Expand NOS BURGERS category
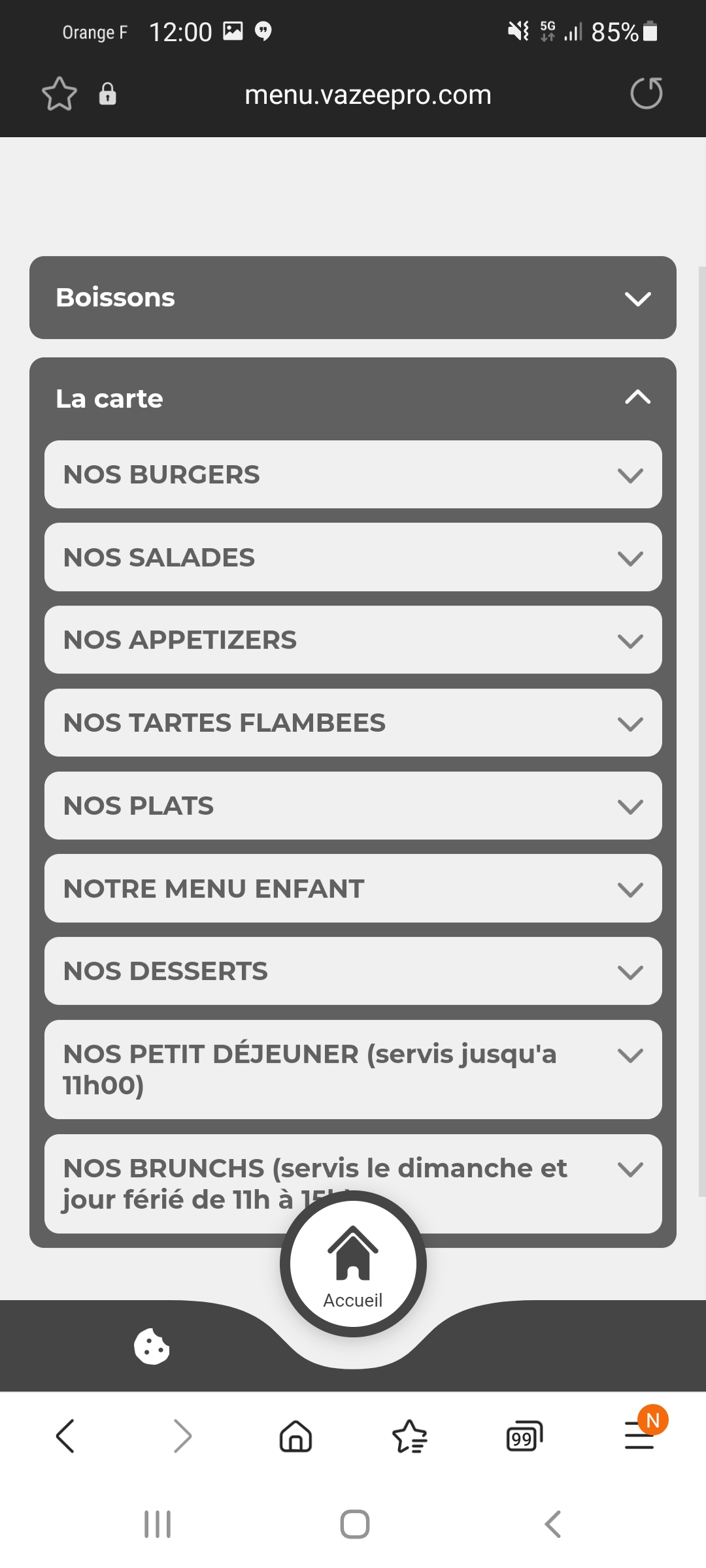Image resolution: width=706 pixels, height=1568 pixels. coord(353,475)
